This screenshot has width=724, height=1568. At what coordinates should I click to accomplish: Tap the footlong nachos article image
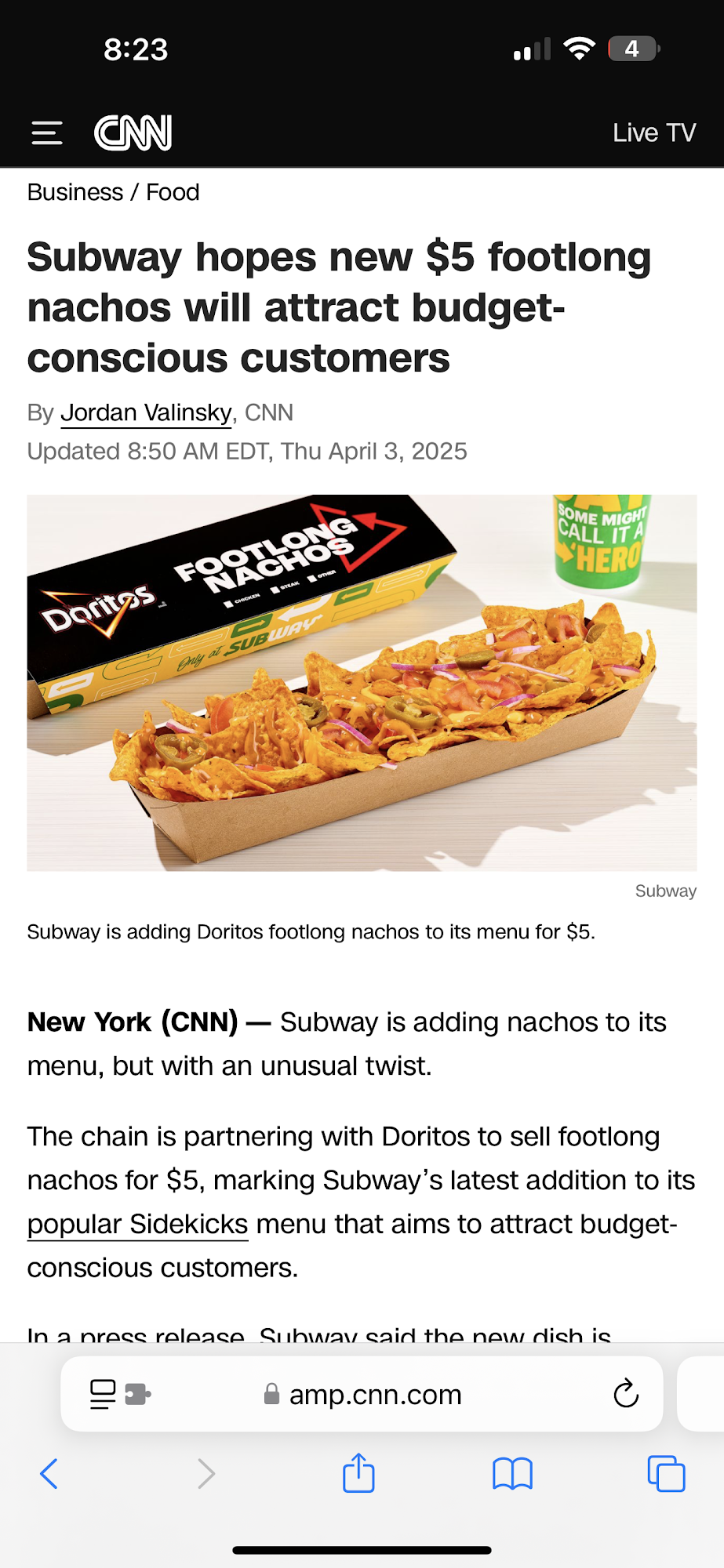pos(362,682)
